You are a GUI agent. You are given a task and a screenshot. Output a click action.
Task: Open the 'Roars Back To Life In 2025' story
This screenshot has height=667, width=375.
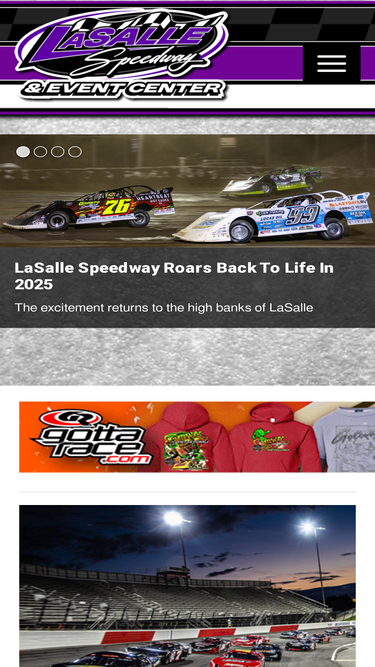[174, 276]
